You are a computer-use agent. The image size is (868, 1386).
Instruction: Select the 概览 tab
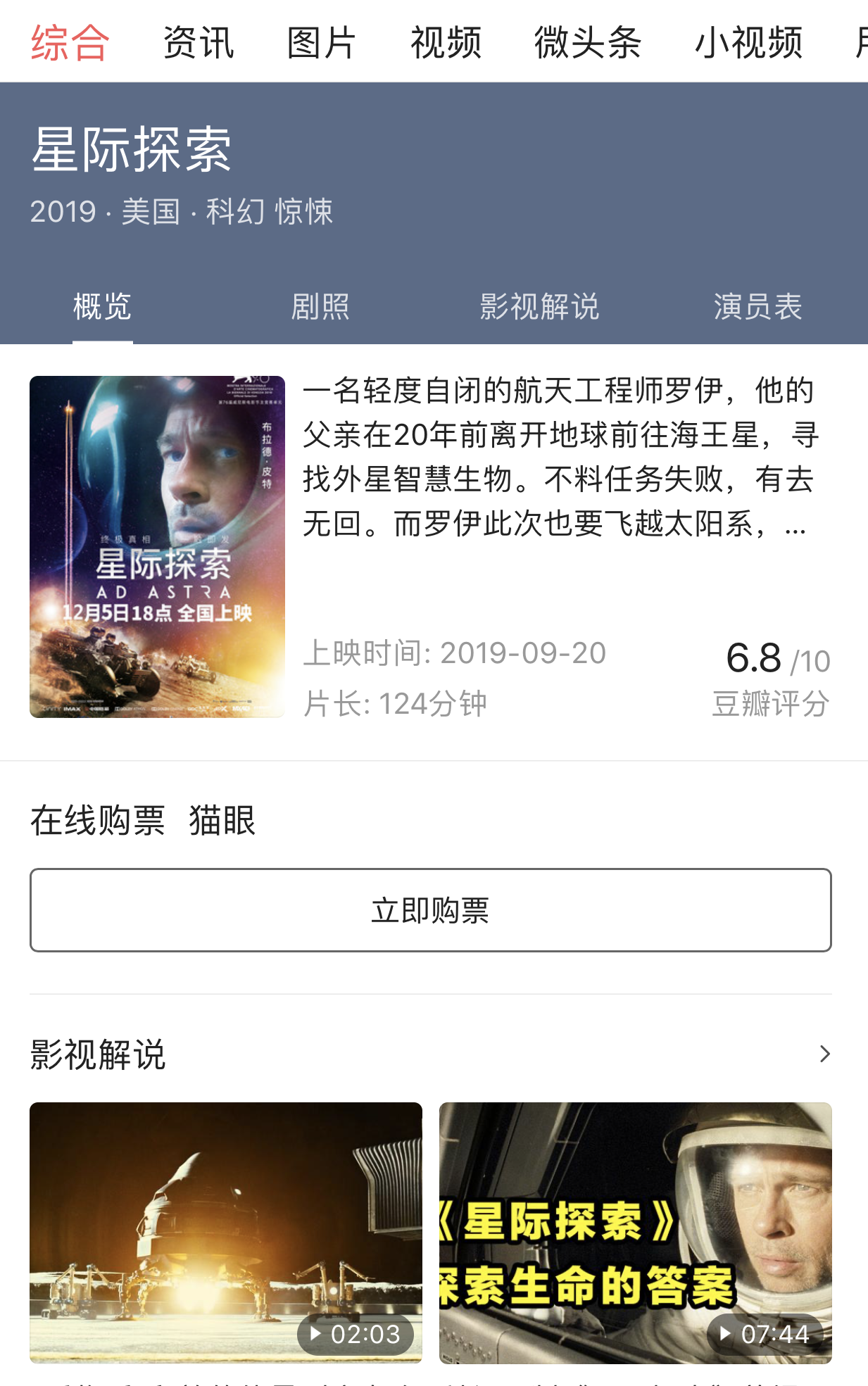(x=102, y=307)
